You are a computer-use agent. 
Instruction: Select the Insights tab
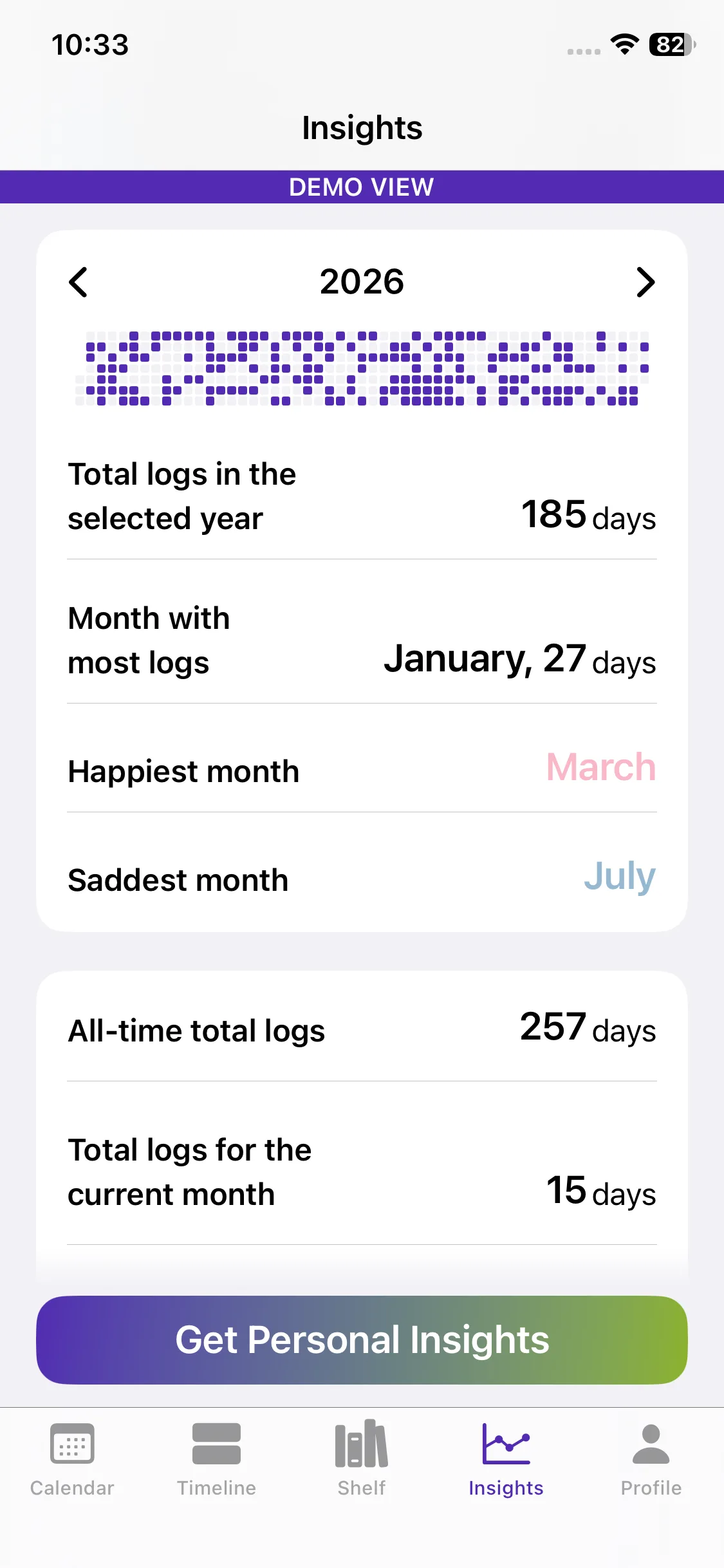(x=506, y=1459)
